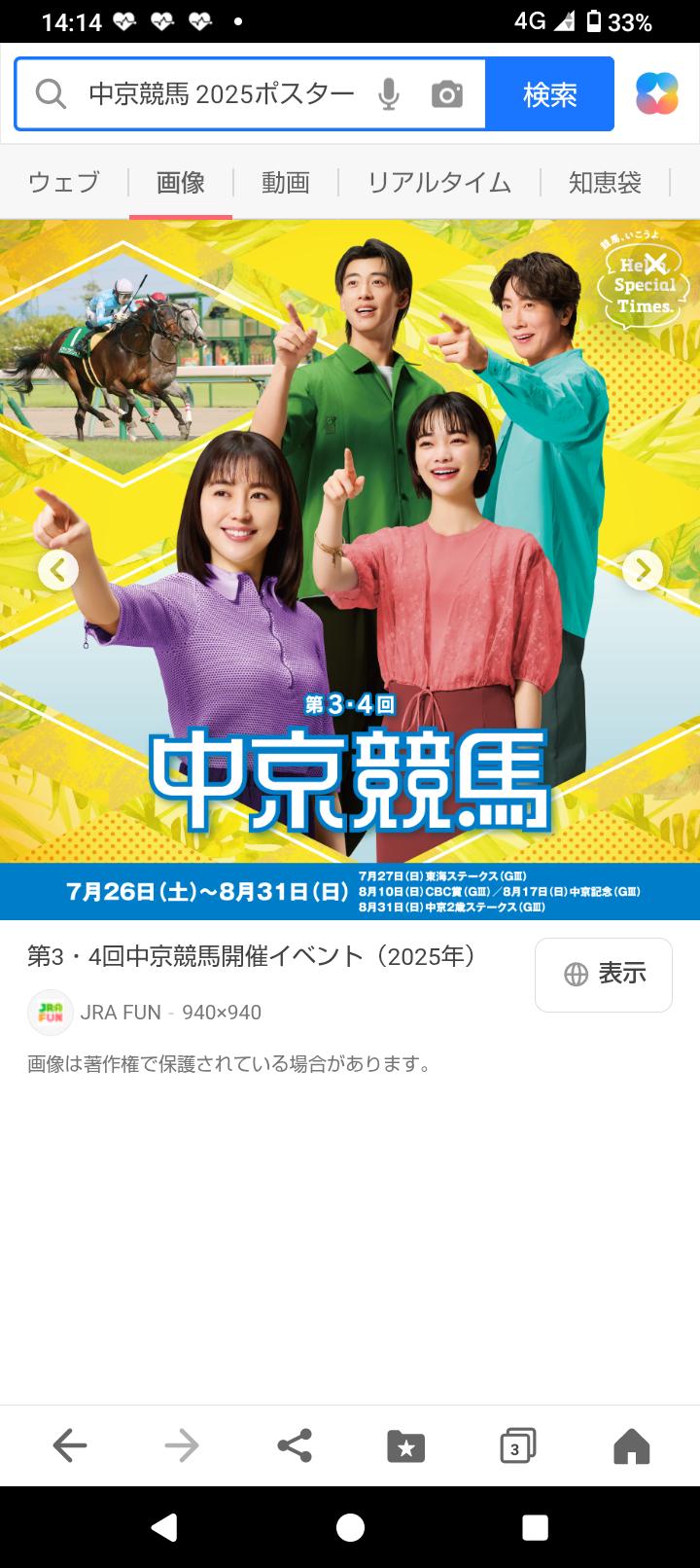
Task: Open the tab switcher showing 3 tabs
Action: [517, 1446]
